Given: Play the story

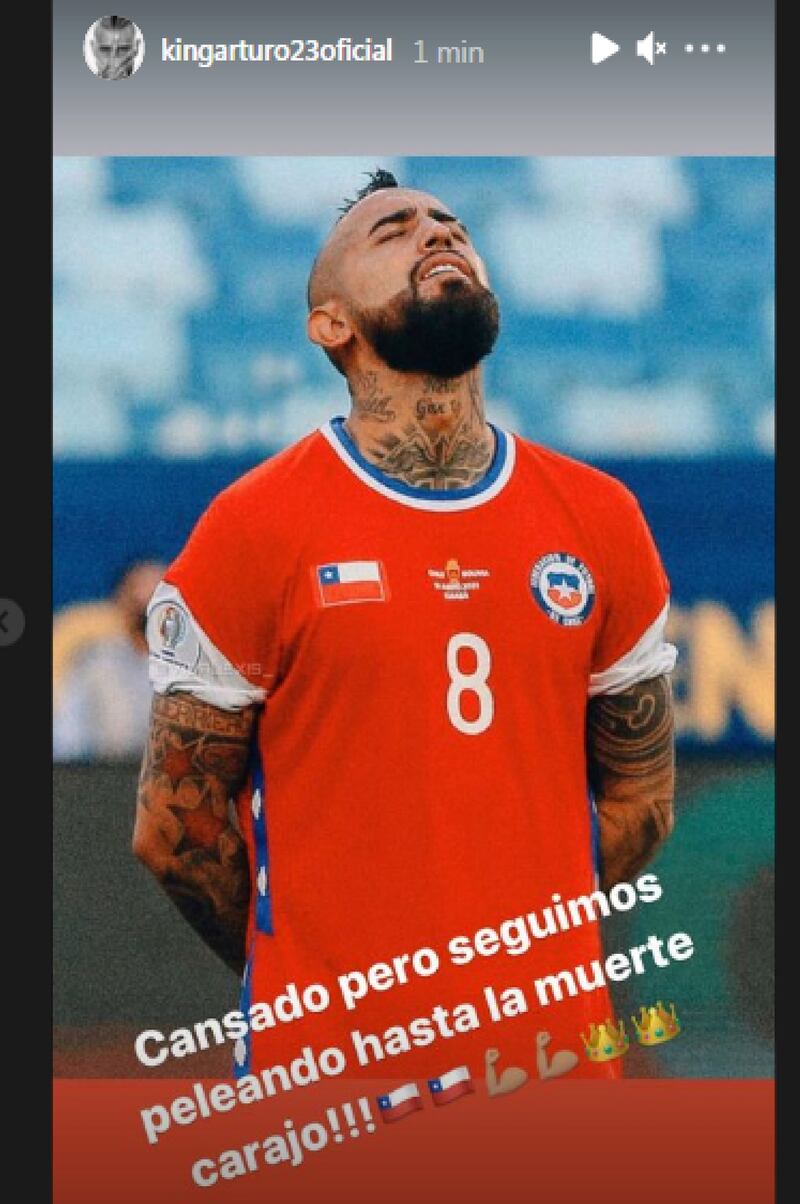Looking at the screenshot, I should [603, 48].
